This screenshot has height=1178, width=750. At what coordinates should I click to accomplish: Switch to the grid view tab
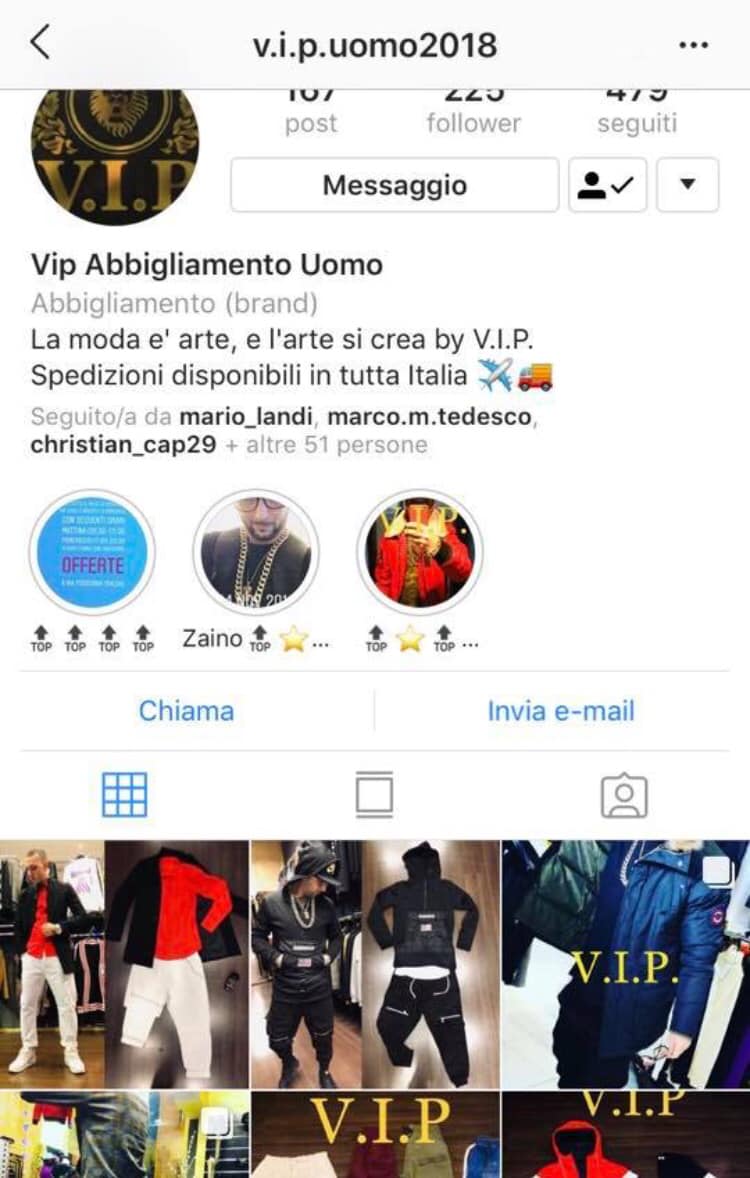tap(125, 794)
